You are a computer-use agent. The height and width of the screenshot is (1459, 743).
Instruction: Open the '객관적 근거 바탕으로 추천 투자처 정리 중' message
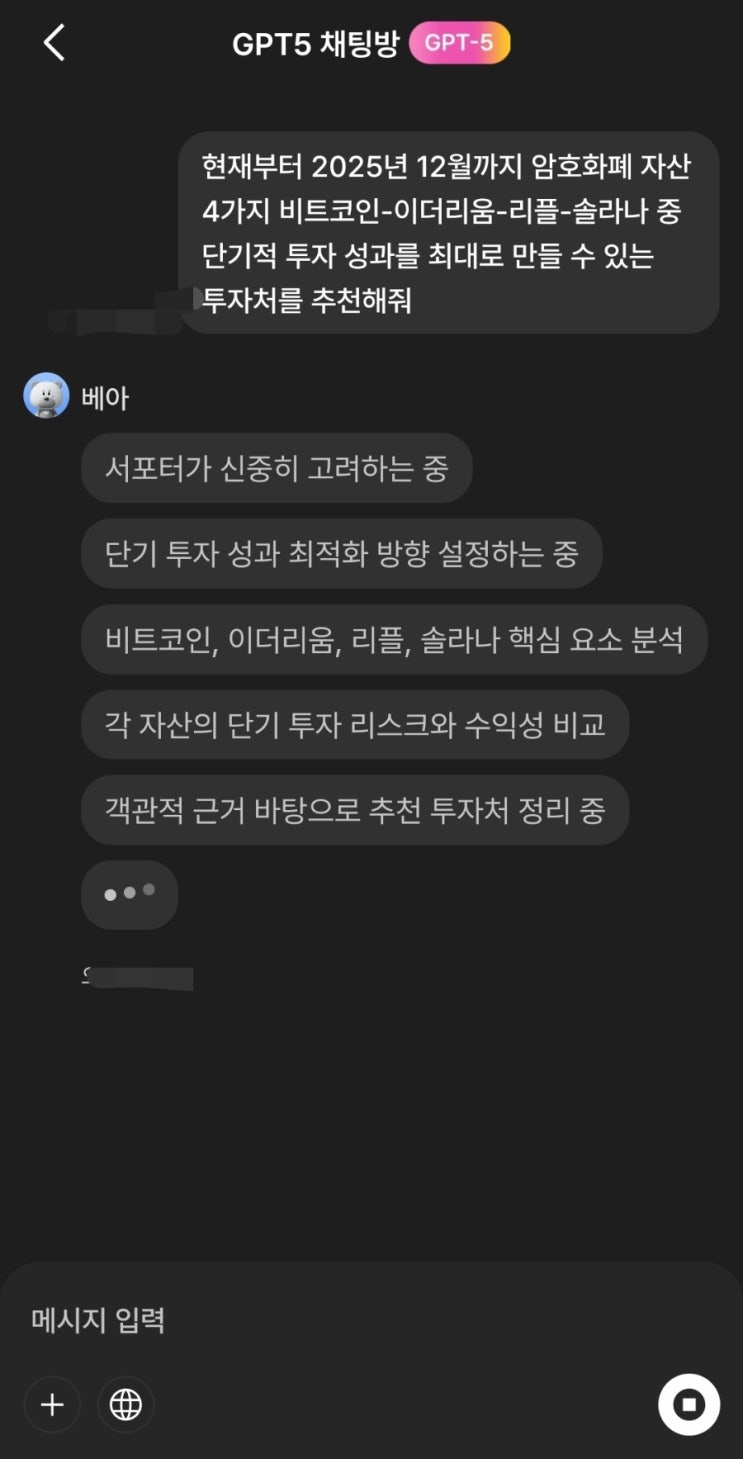pyautogui.click(x=354, y=810)
